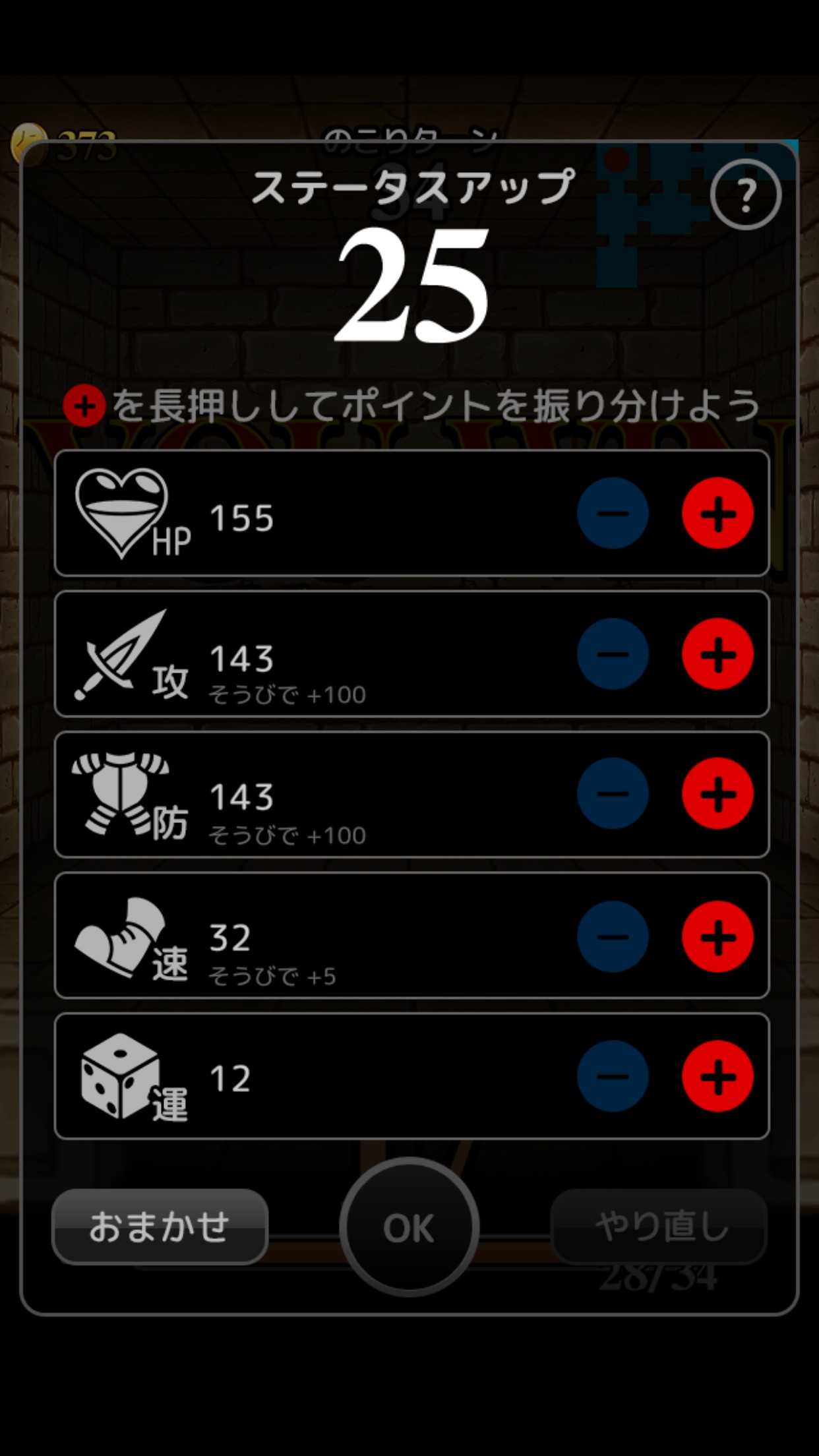The image size is (819, 1456).
Task: Add a point to attack (攻)
Action: [717, 654]
